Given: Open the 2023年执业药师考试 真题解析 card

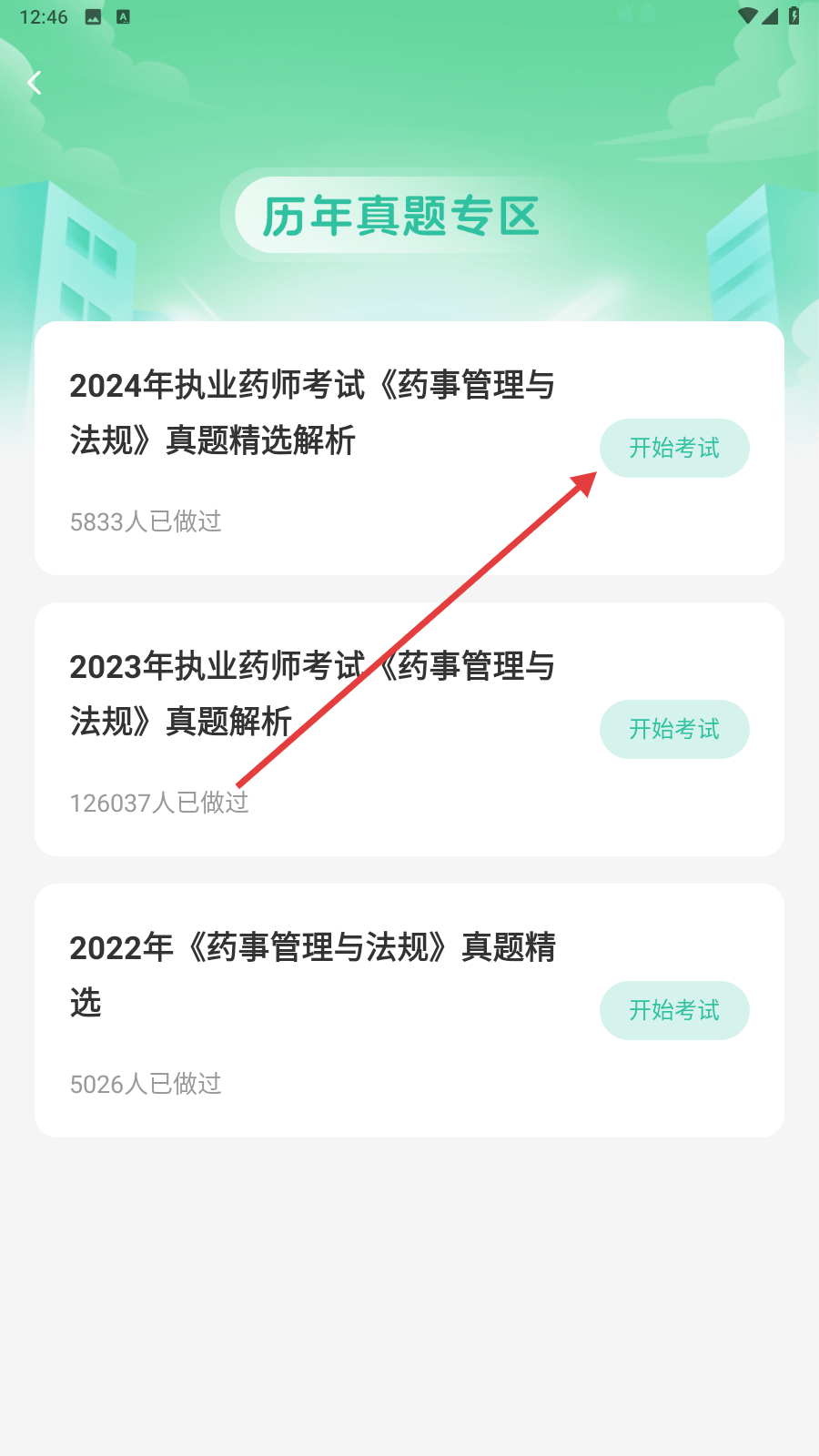Looking at the screenshot, I should point(311,693).
